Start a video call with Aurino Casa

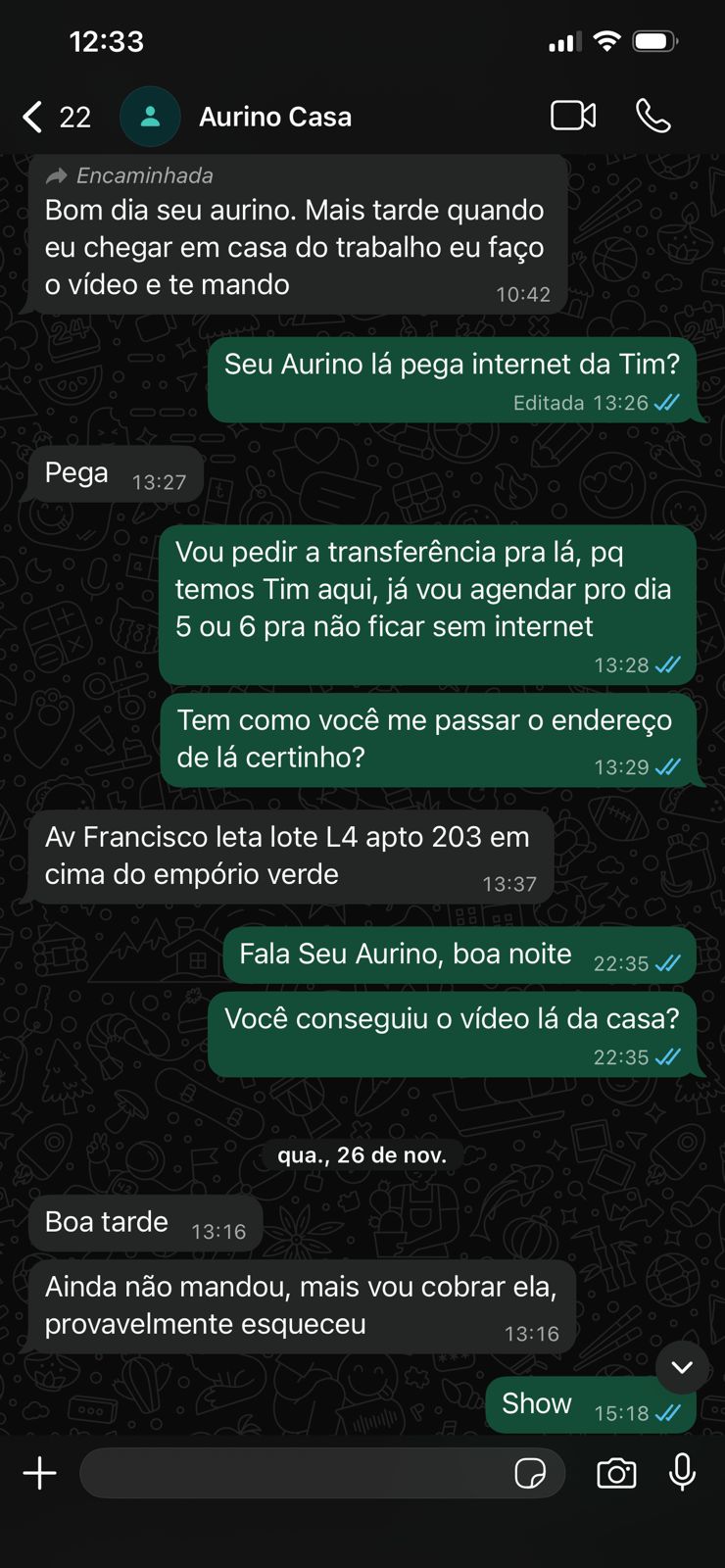pos(573,116)
